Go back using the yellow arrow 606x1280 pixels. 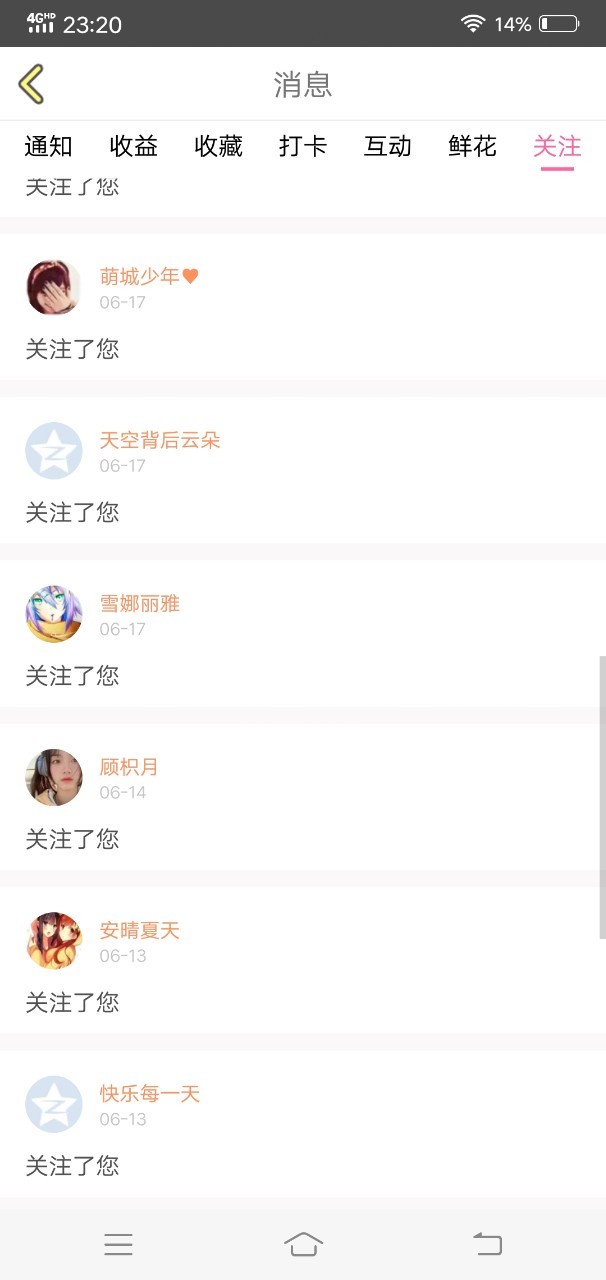[32, 84]
